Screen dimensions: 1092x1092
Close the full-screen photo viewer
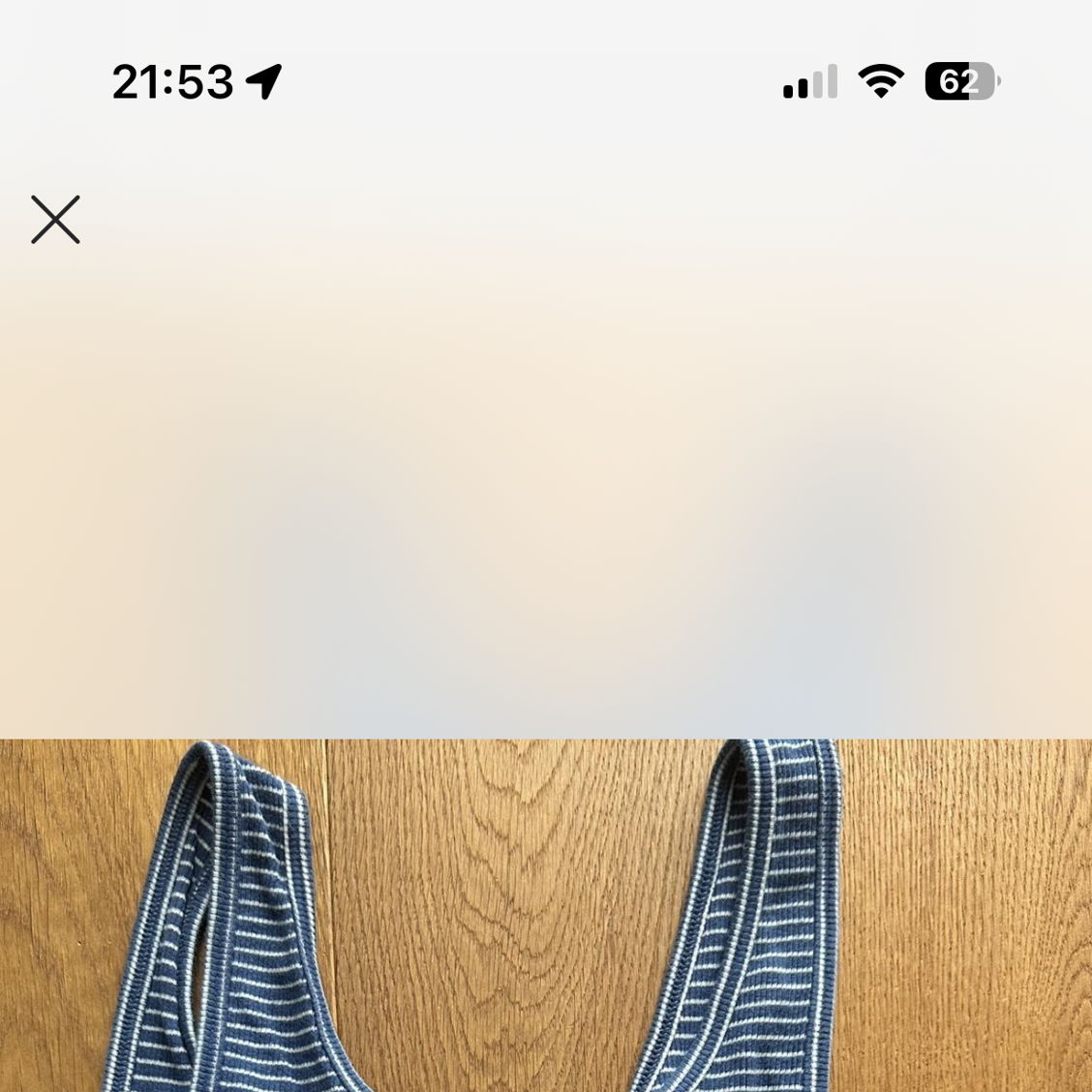tap(55, 220)
